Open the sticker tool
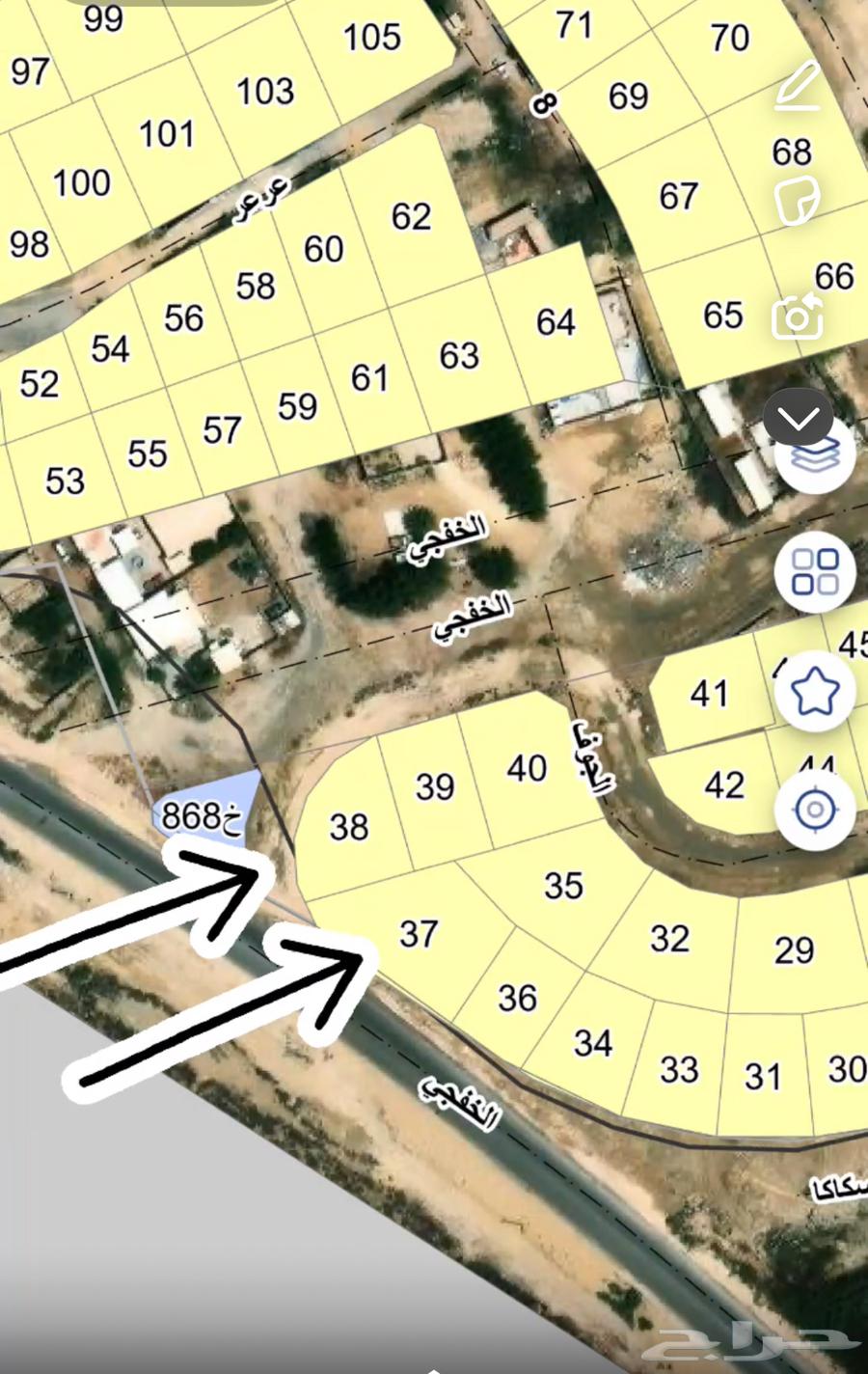 [x=798, y=201]
